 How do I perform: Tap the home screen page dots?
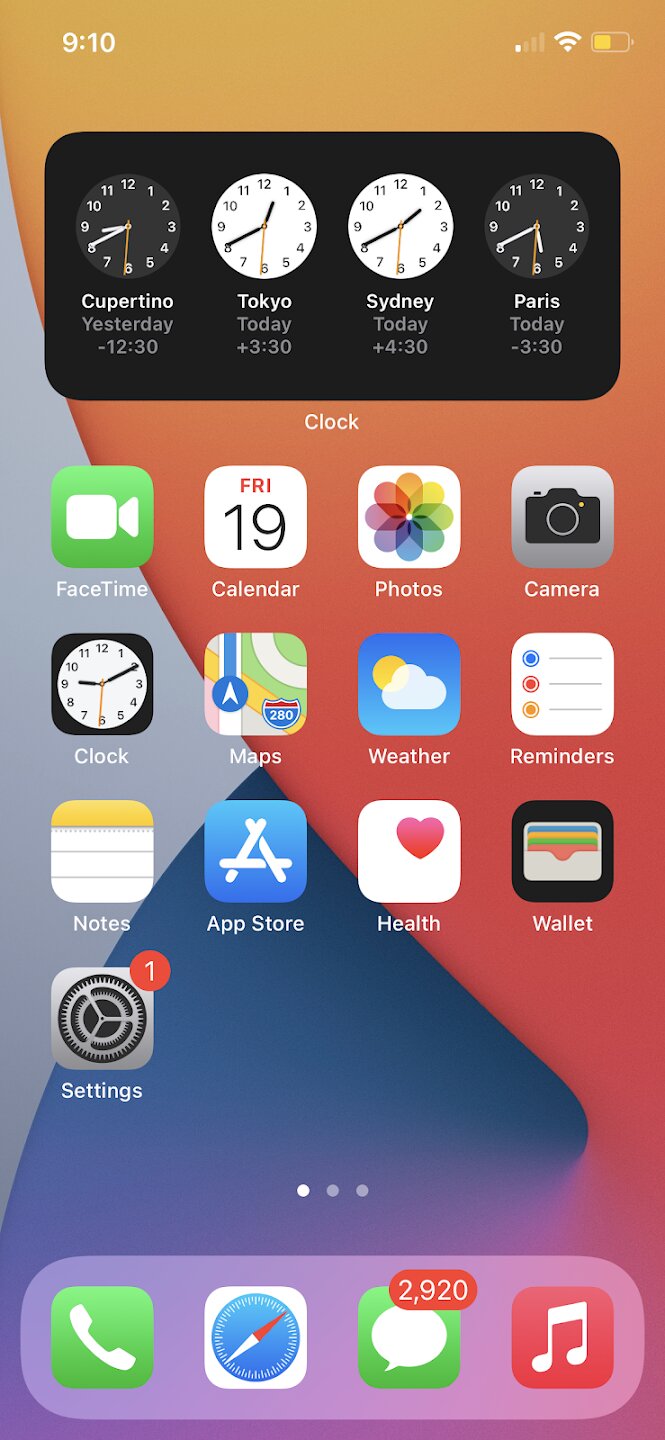(x=332, y=1191)
